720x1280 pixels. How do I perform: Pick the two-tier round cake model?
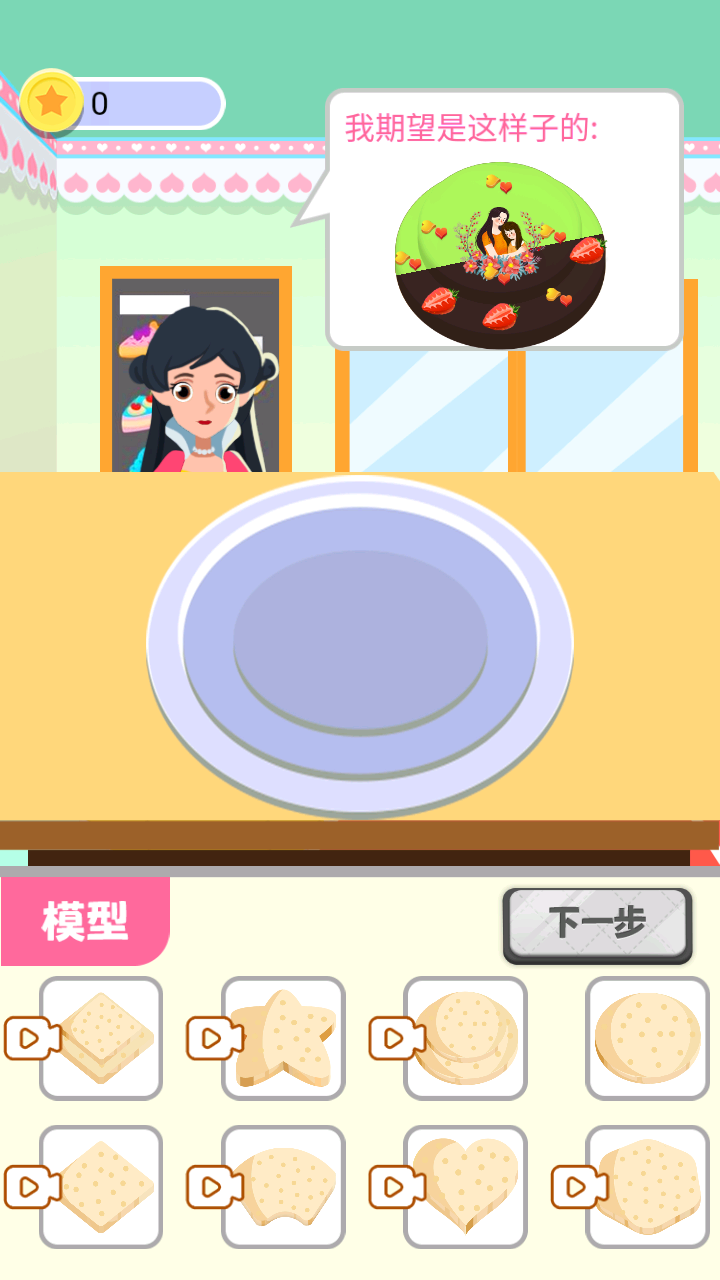tap(465, 1038)
